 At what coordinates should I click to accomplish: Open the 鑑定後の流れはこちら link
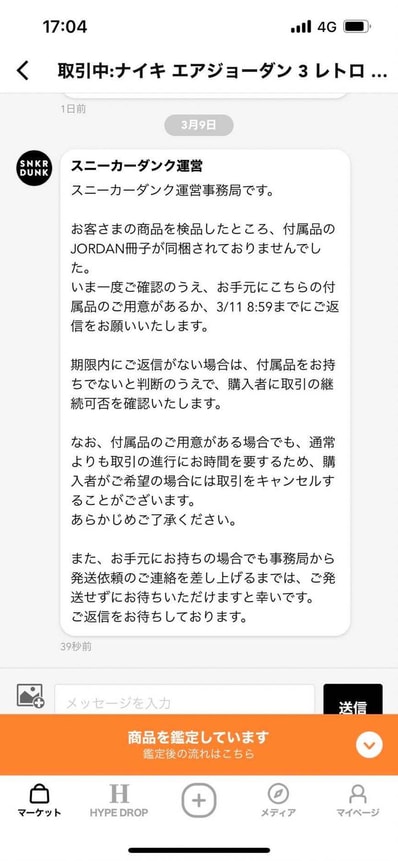point(199,754)
